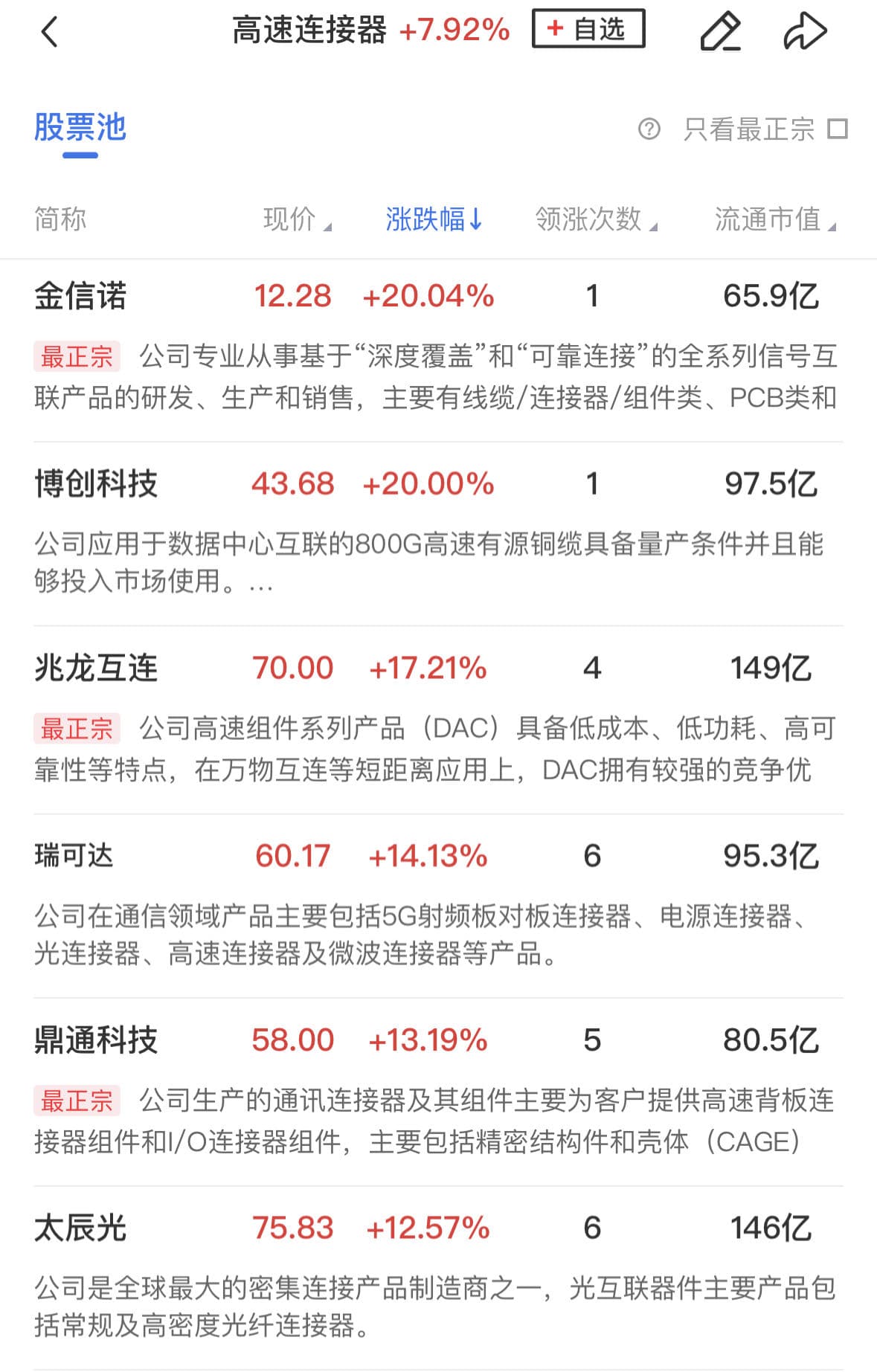Add 高速连接器 to 自选 watchlist
This screenshot has width=877, height=1372.
[x=588, y=30]
